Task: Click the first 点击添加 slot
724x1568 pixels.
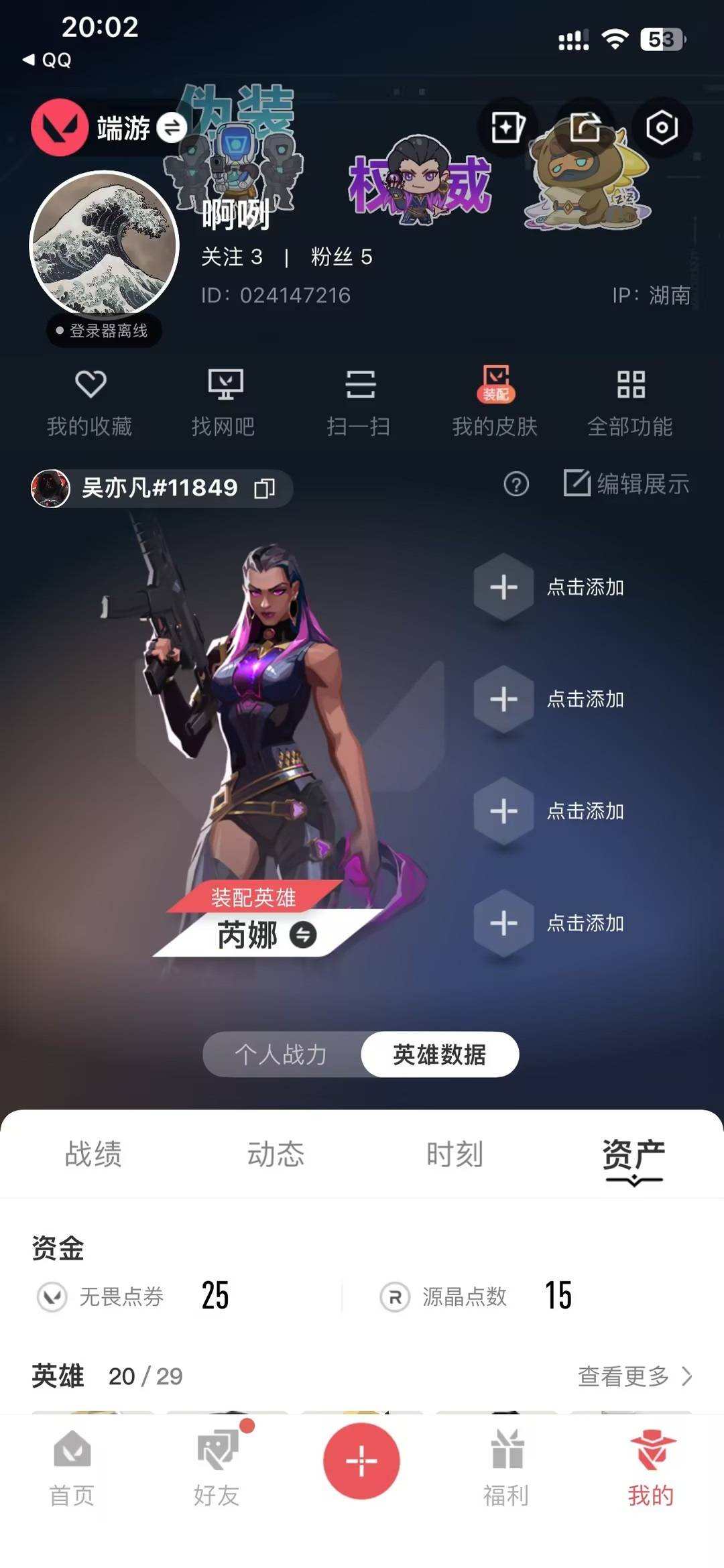Action: click(x=504, y=587)
